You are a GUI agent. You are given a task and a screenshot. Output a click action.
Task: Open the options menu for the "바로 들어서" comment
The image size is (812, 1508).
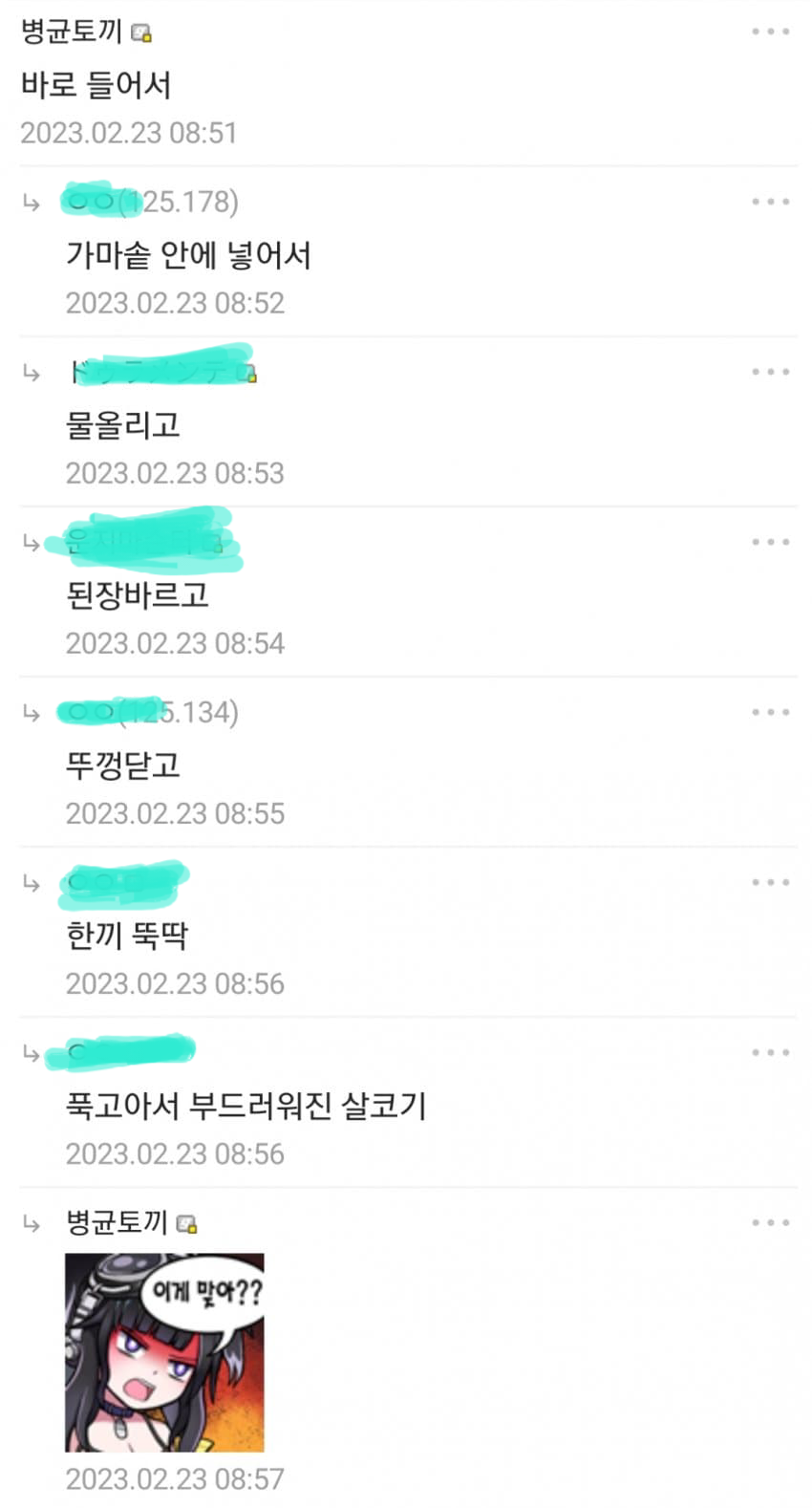(x=770, y=32)
